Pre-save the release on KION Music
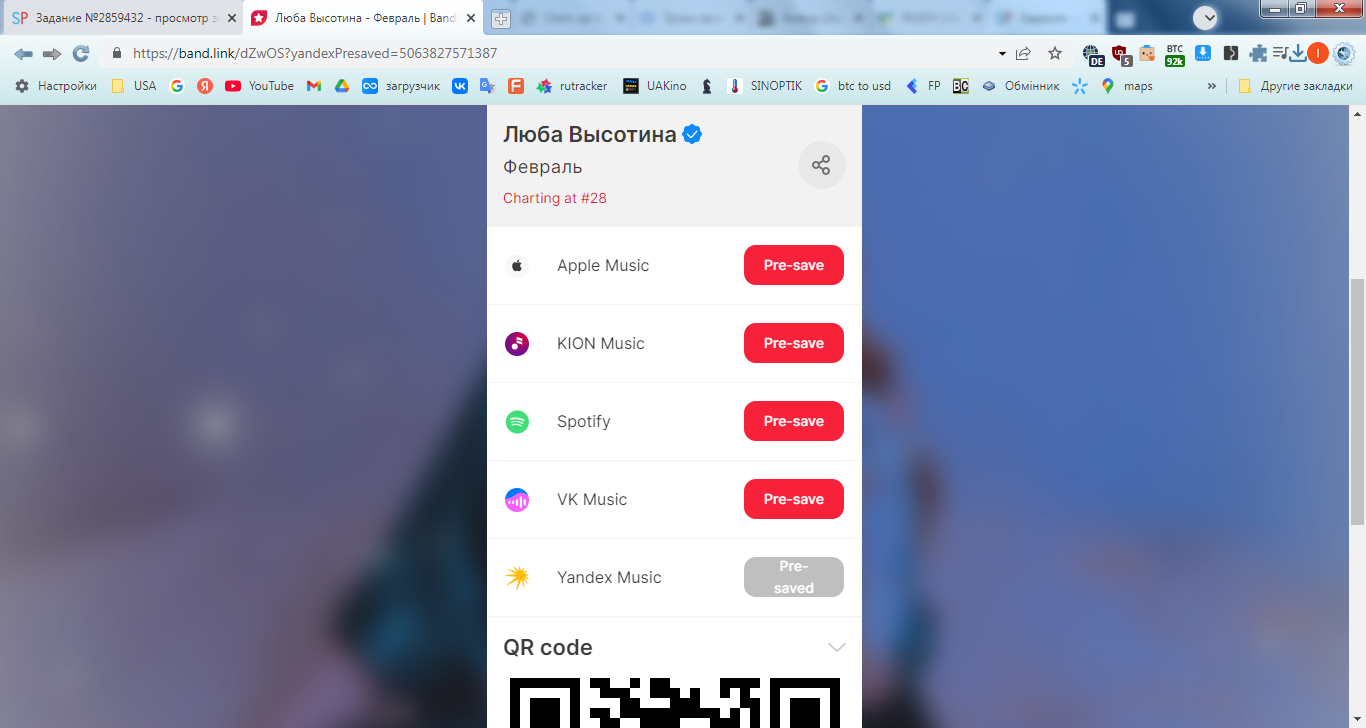 [793, 343]
